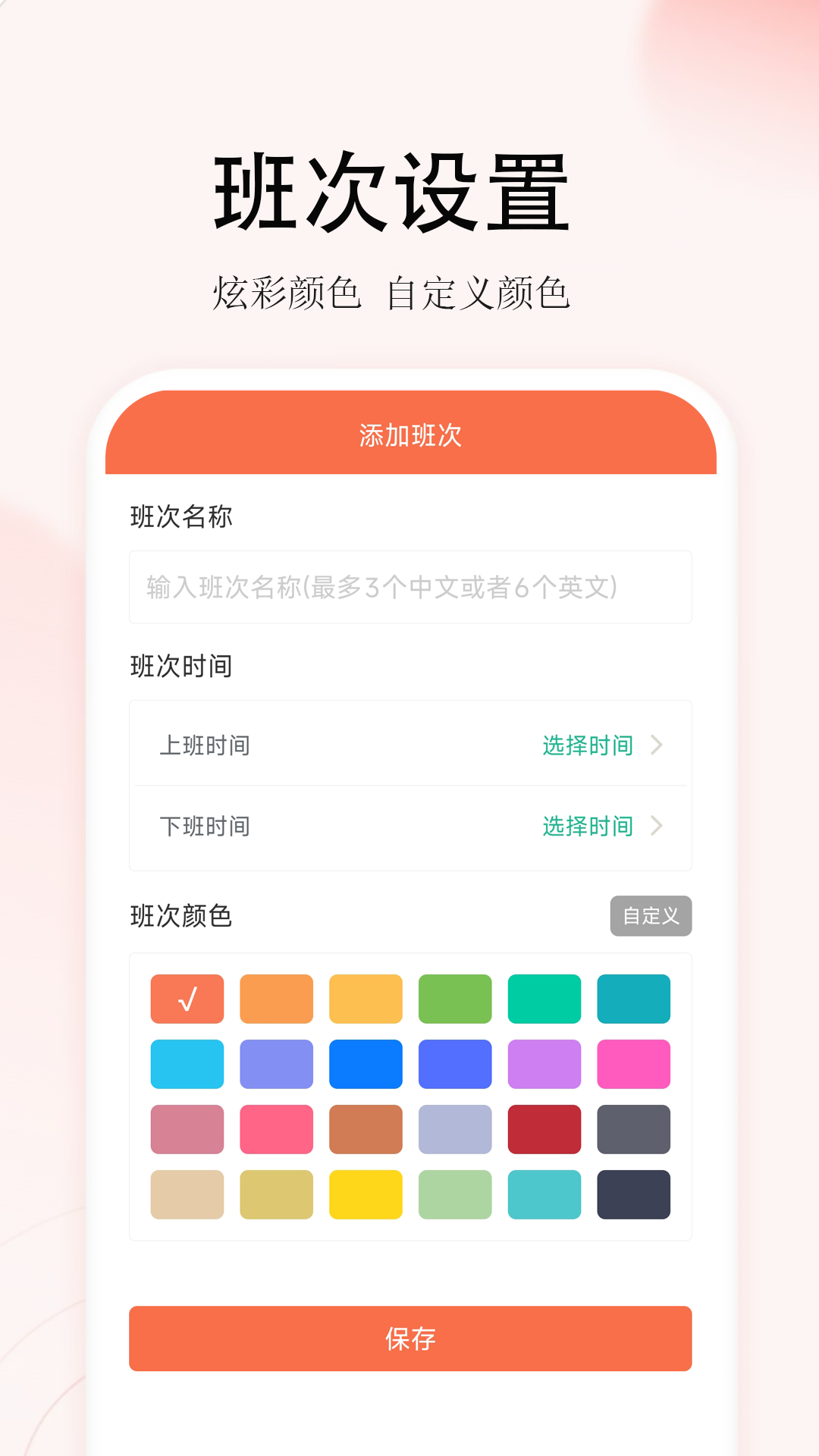Select the lavender gray color swatch
The width and height of the screenshot is (819, 1456).
pyautogui.click(x=455, y=1128)
